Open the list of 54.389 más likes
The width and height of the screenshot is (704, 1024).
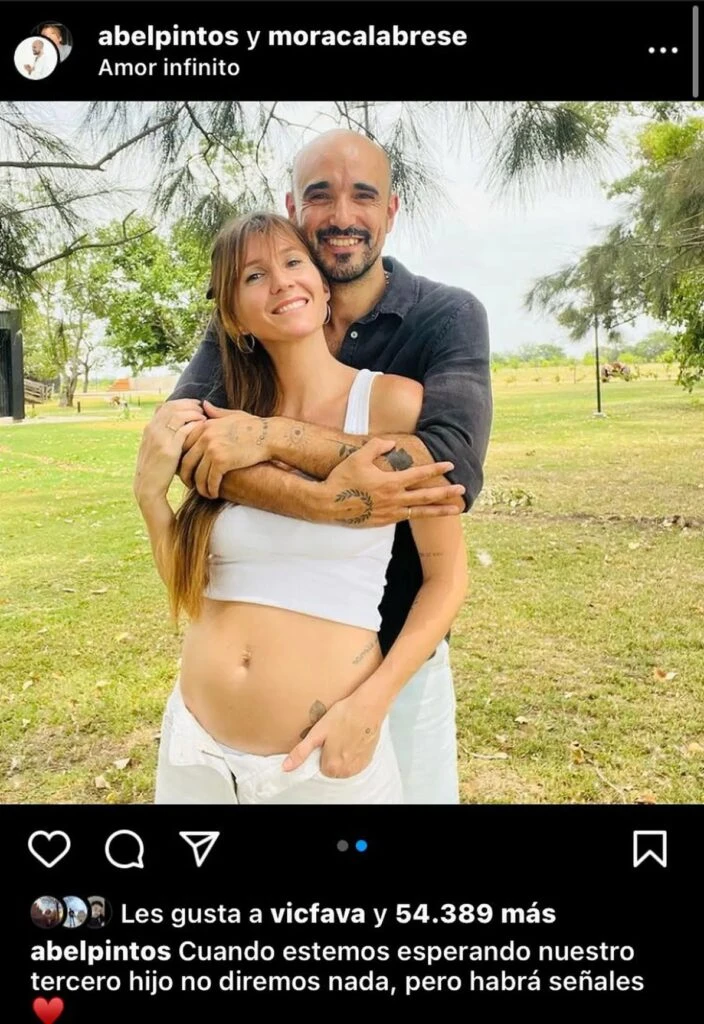click(474, 913)
